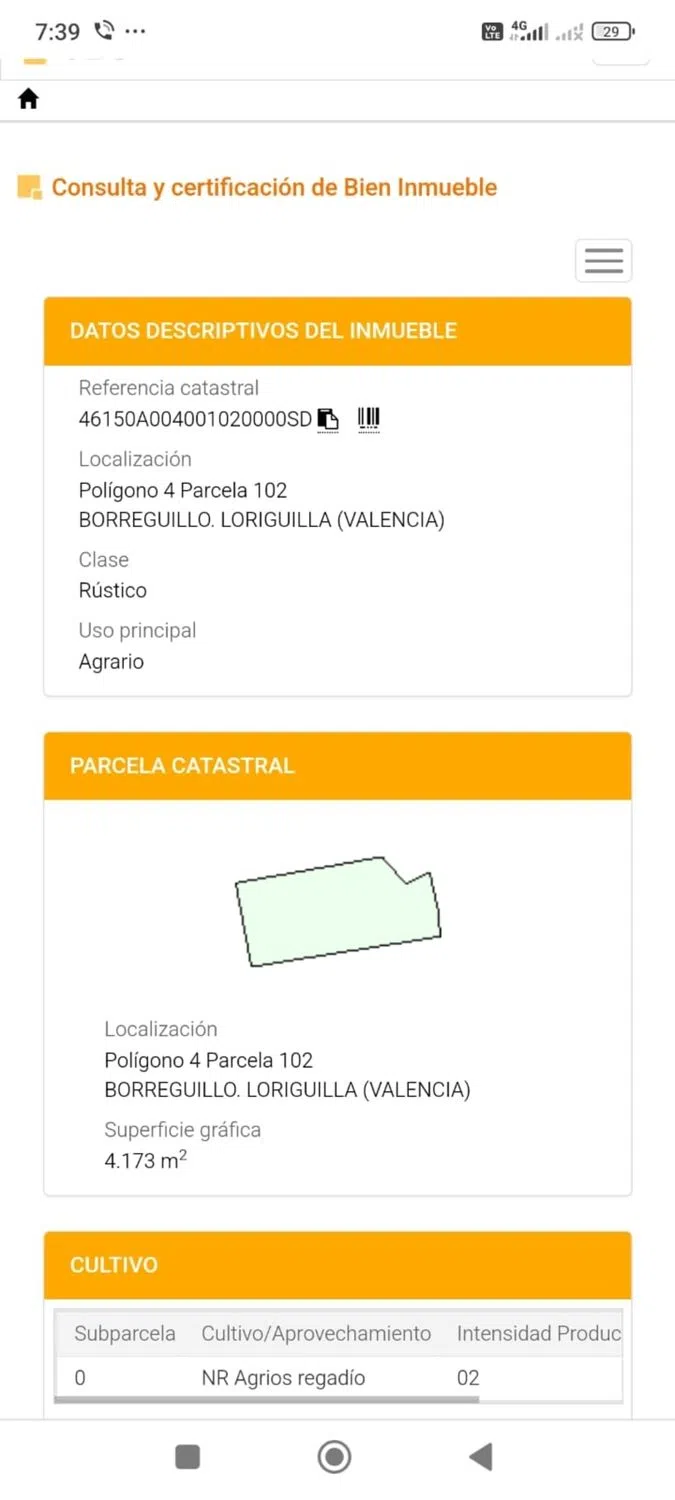Image resolution: width=675 pixels, height=1500 pixels.
Task: Show barcode for cadastral reference
Action: tap(369, 419)
